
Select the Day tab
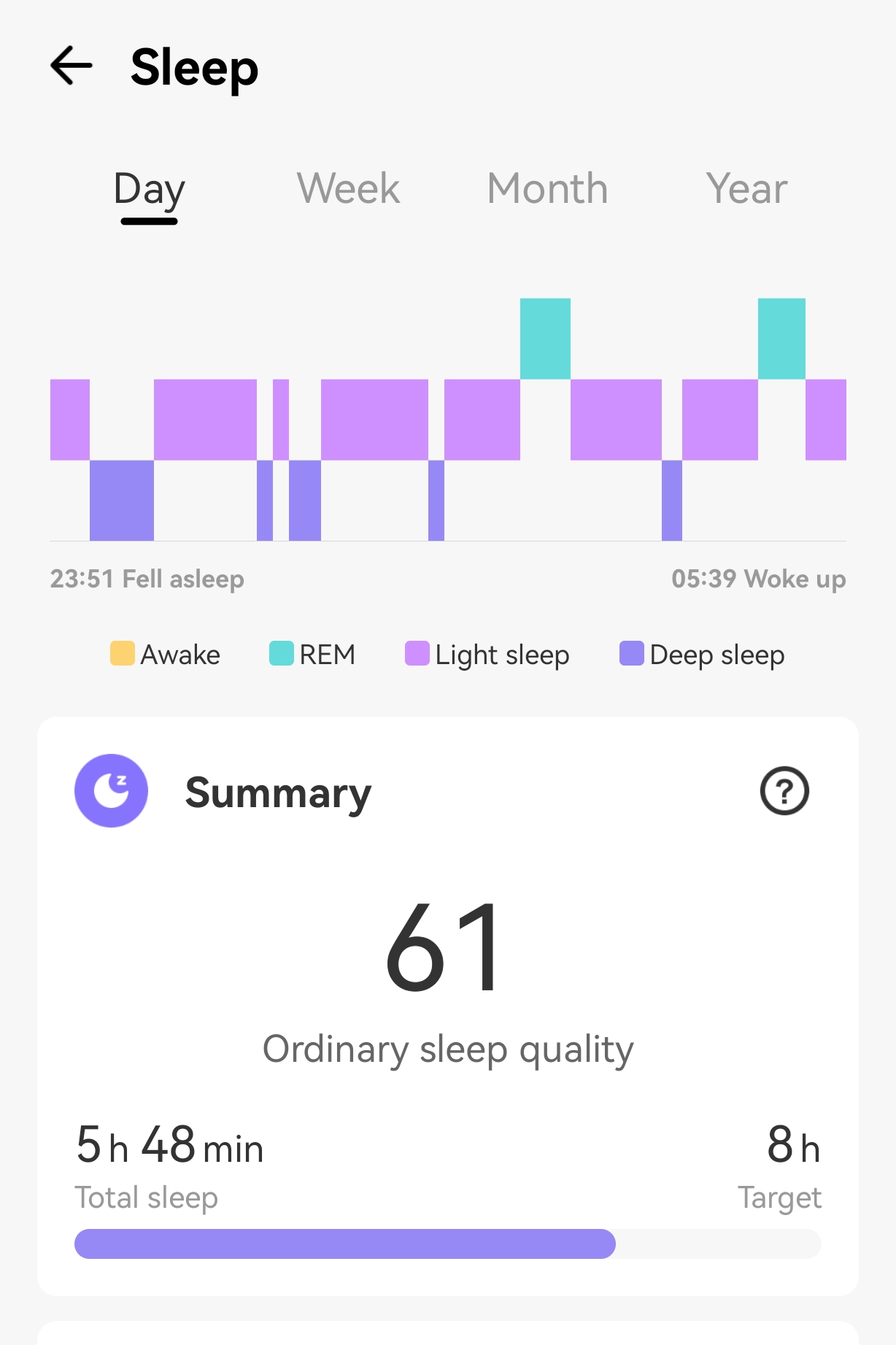(x=149, y=190)
